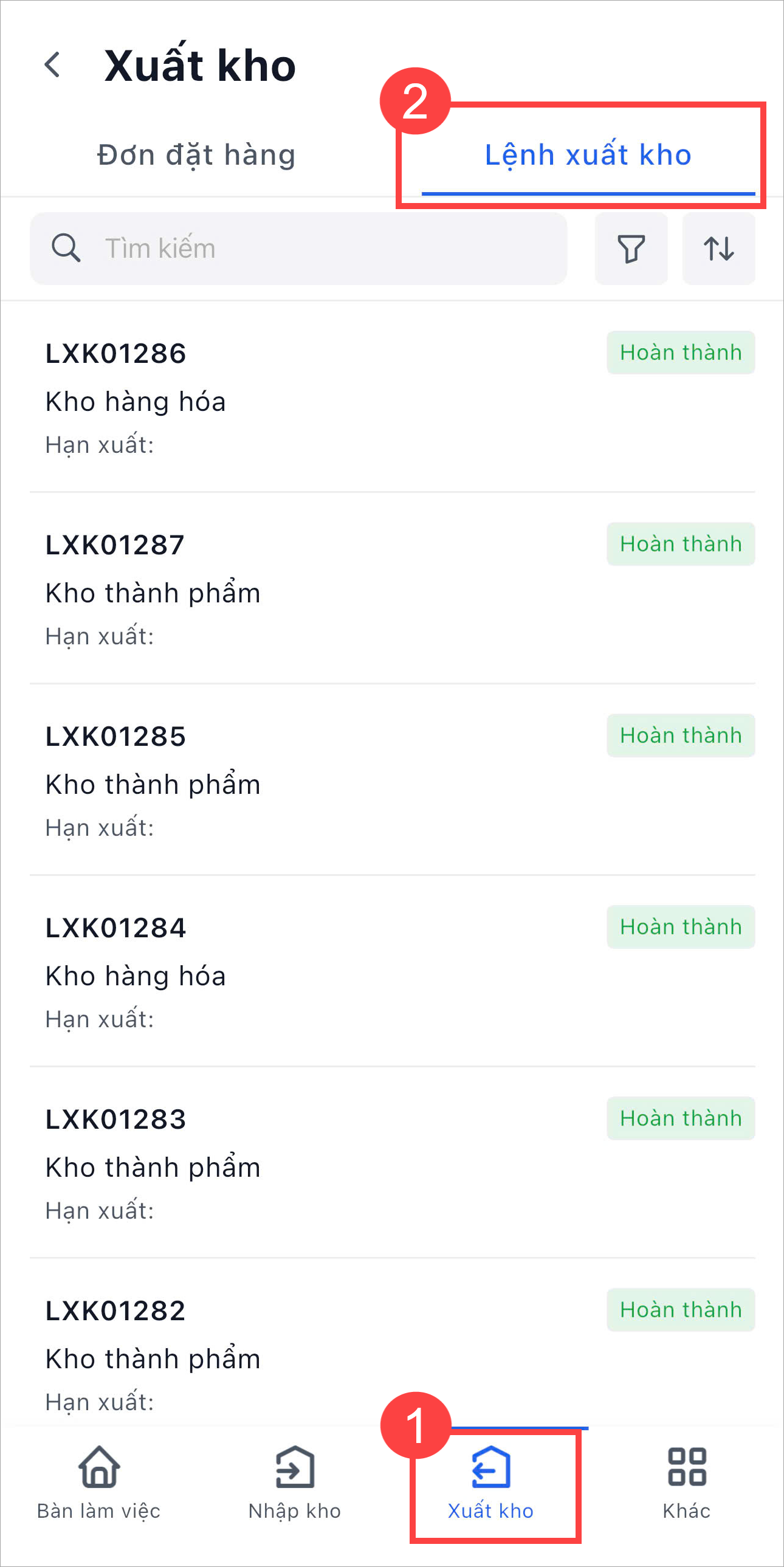
Task: Select the Lệnh xuất kho tab
Action: (x=588, y=155)
